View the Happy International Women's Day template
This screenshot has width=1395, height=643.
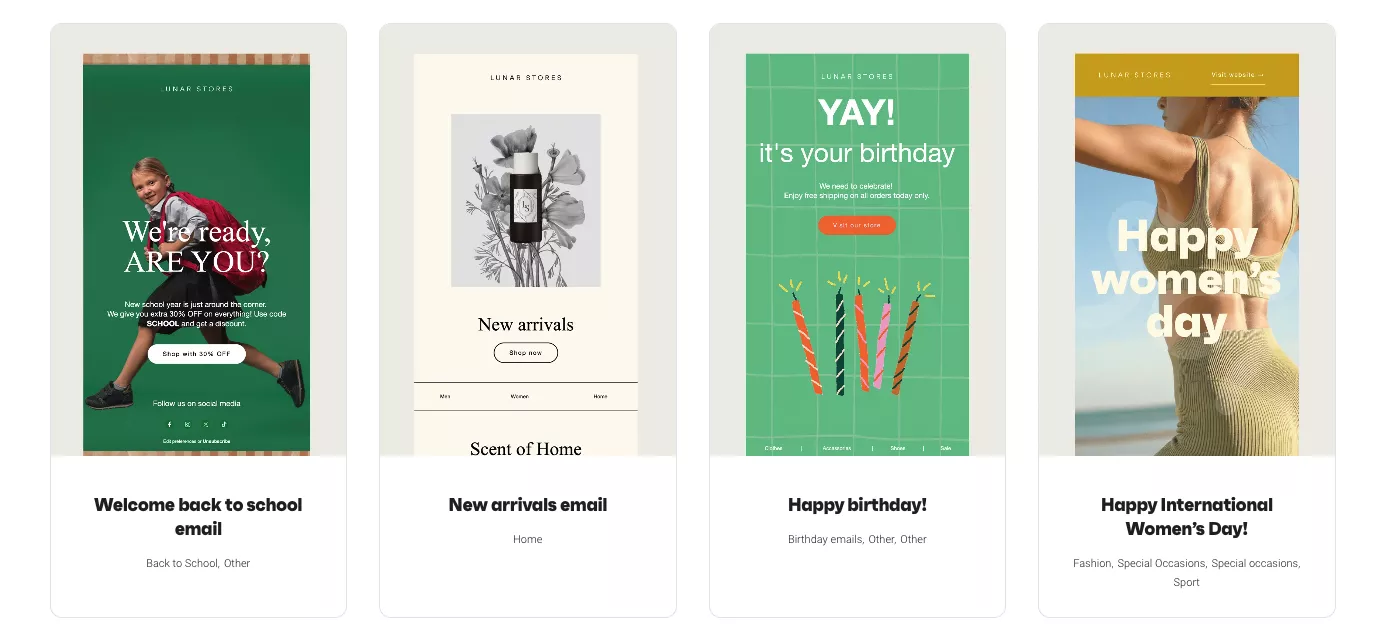pyautogui.click(x=1186, y=516)
